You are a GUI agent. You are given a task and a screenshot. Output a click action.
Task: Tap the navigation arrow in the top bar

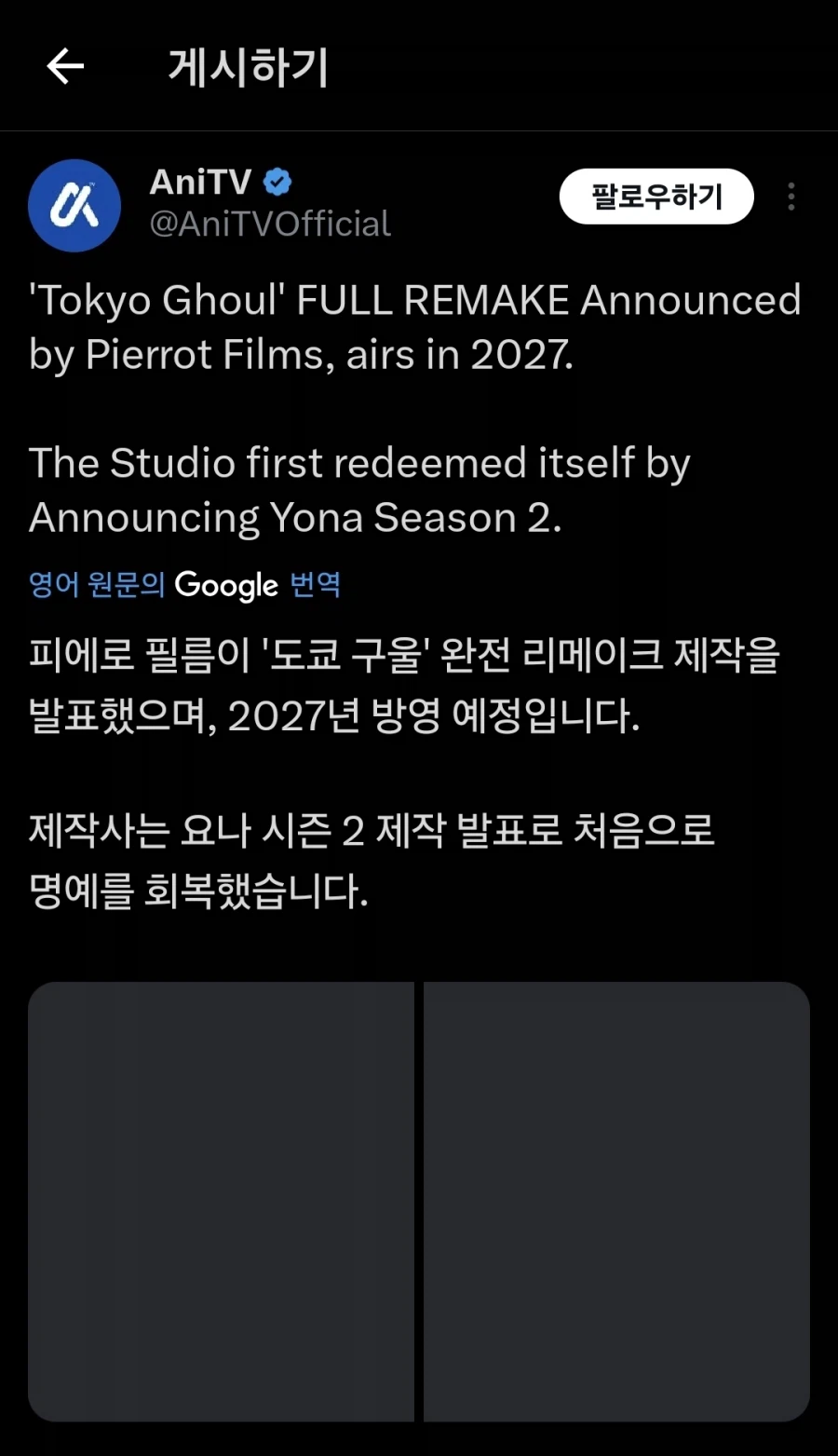[x=63, y=65]
